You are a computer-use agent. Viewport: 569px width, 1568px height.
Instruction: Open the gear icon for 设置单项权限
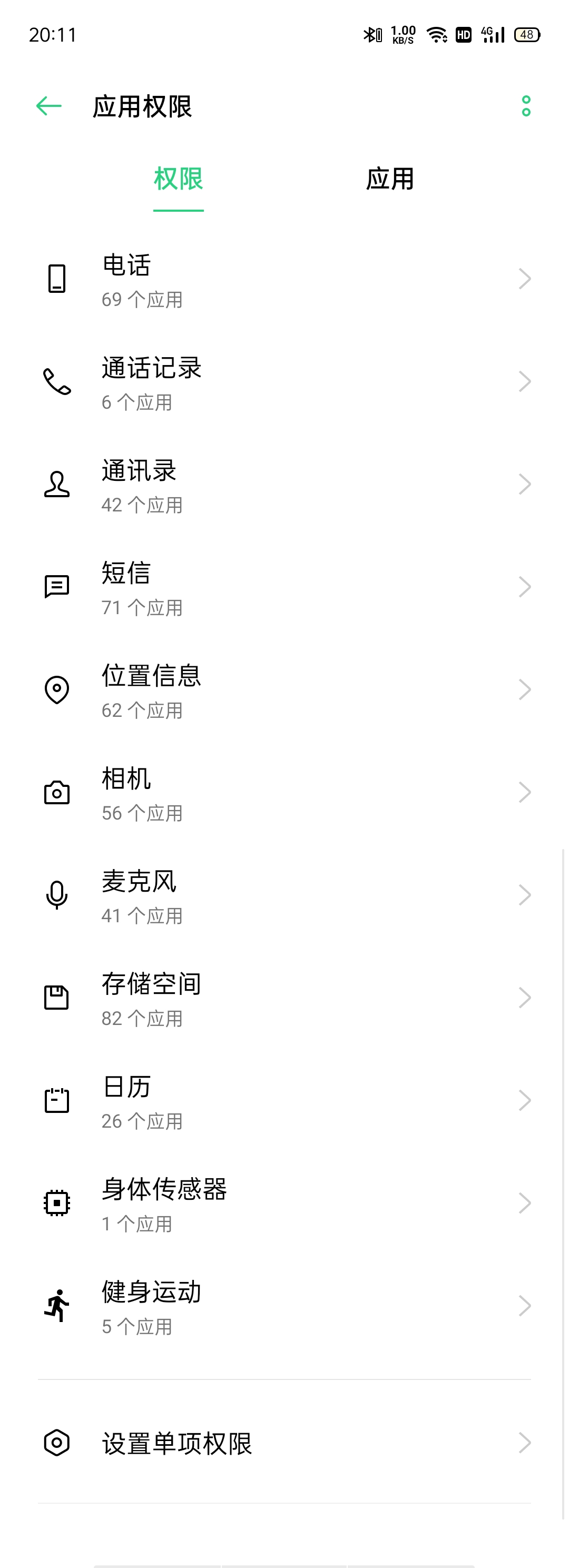pos(56,1444)
